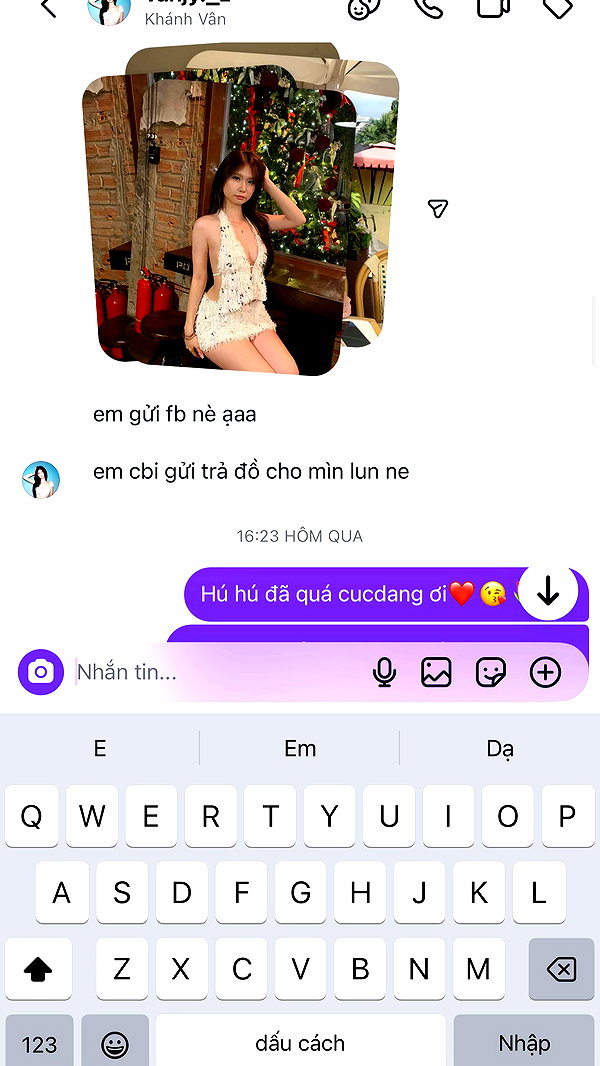Start a video call with Khánh Vân

coord(493,8)
